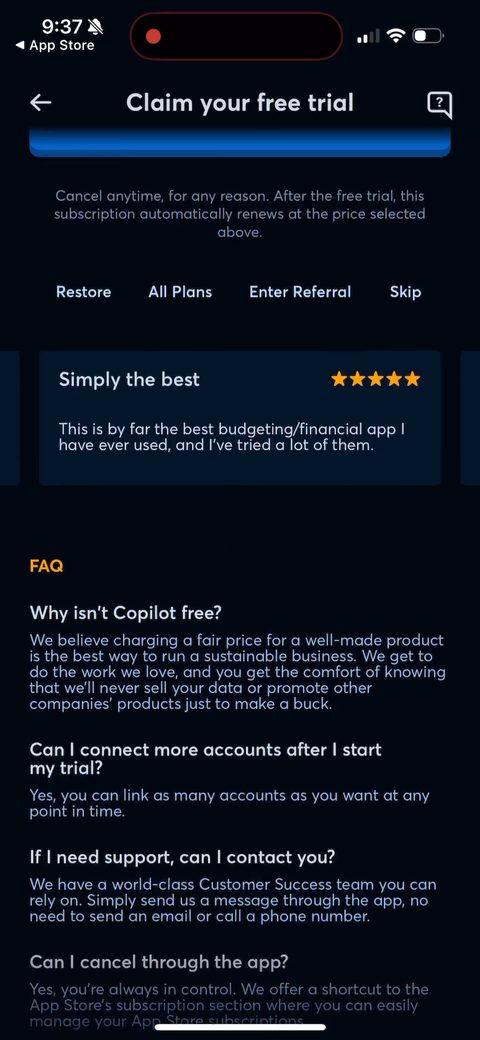Select Enter Referral
This screenshot has width=480, height=1040.
point(300,292)
